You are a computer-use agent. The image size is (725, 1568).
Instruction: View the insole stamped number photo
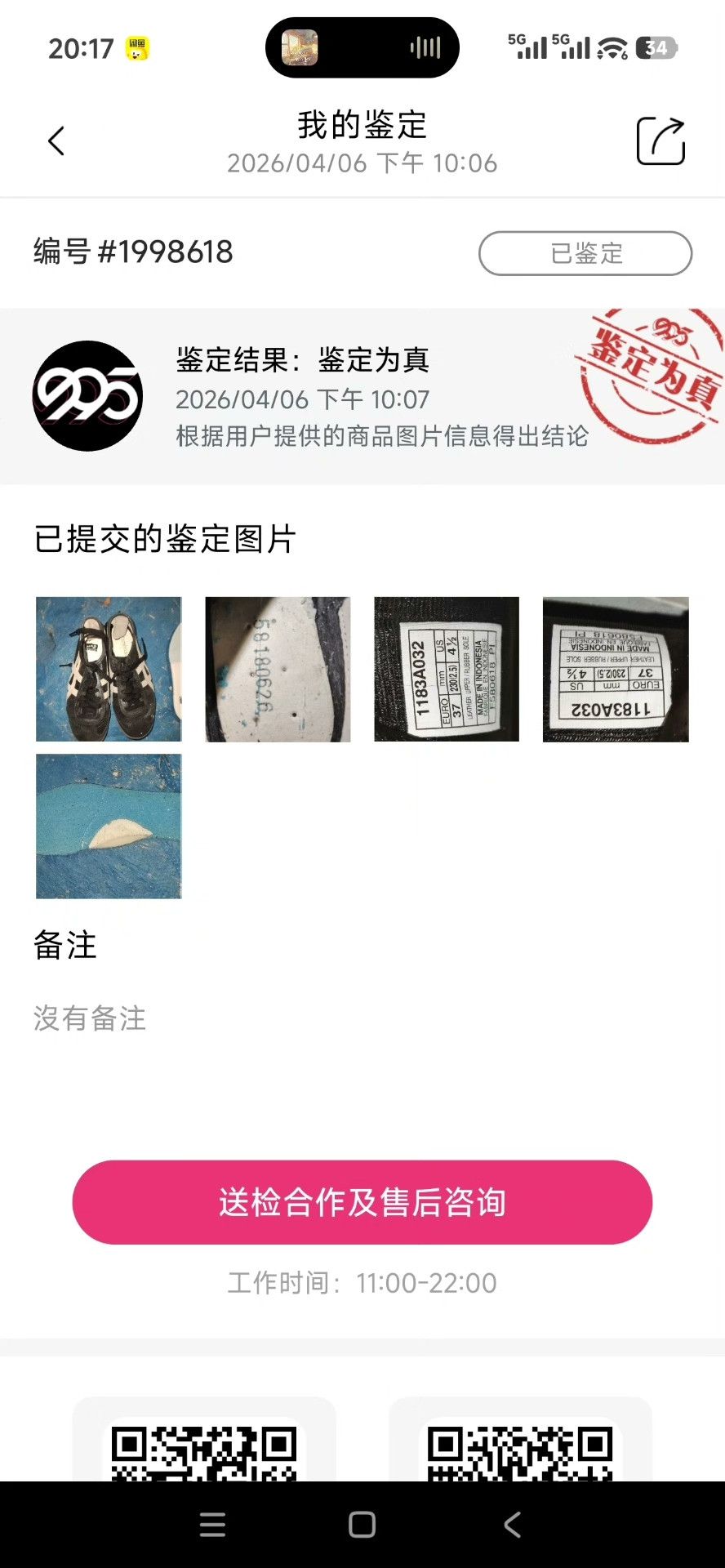pyautogui.click(x=278, y=669)
